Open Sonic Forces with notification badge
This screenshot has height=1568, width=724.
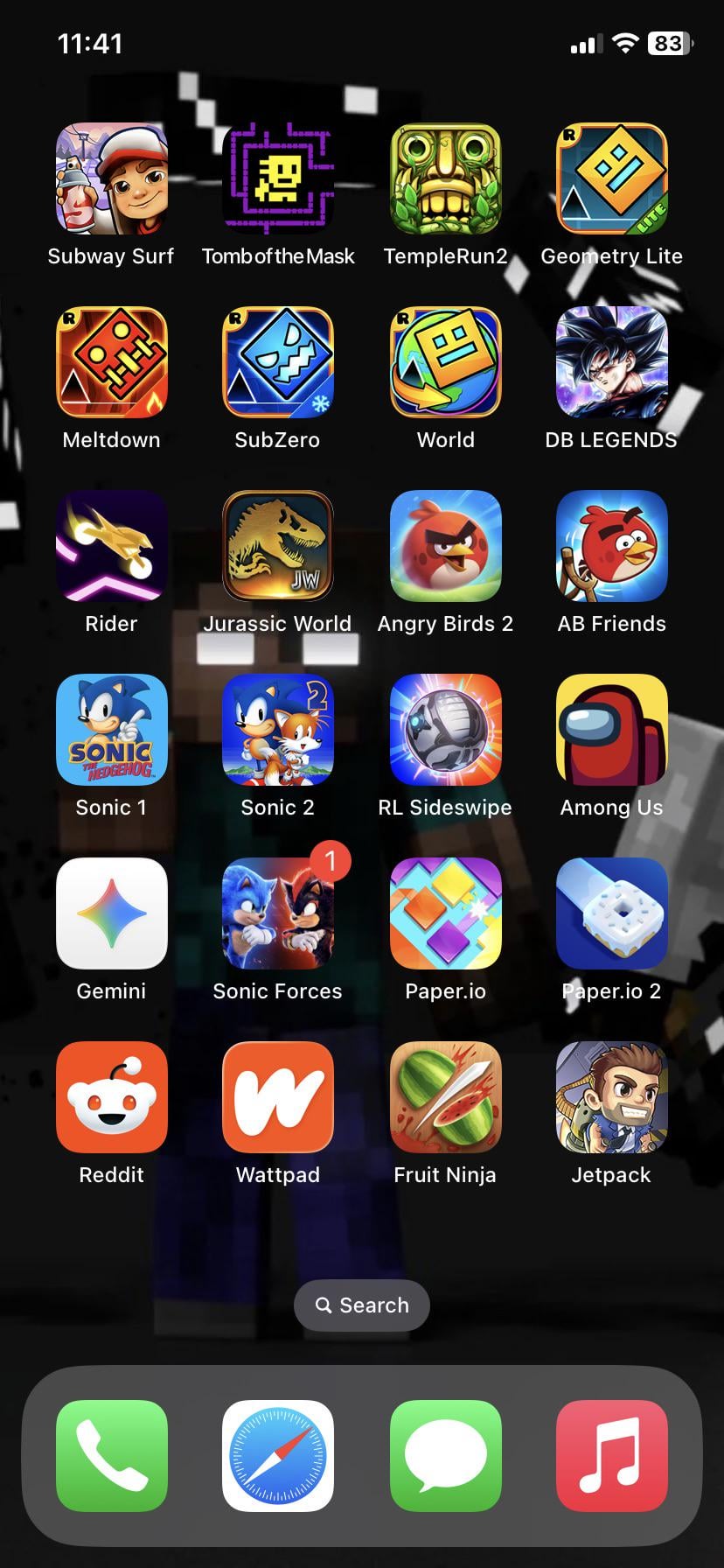(278, 913)
